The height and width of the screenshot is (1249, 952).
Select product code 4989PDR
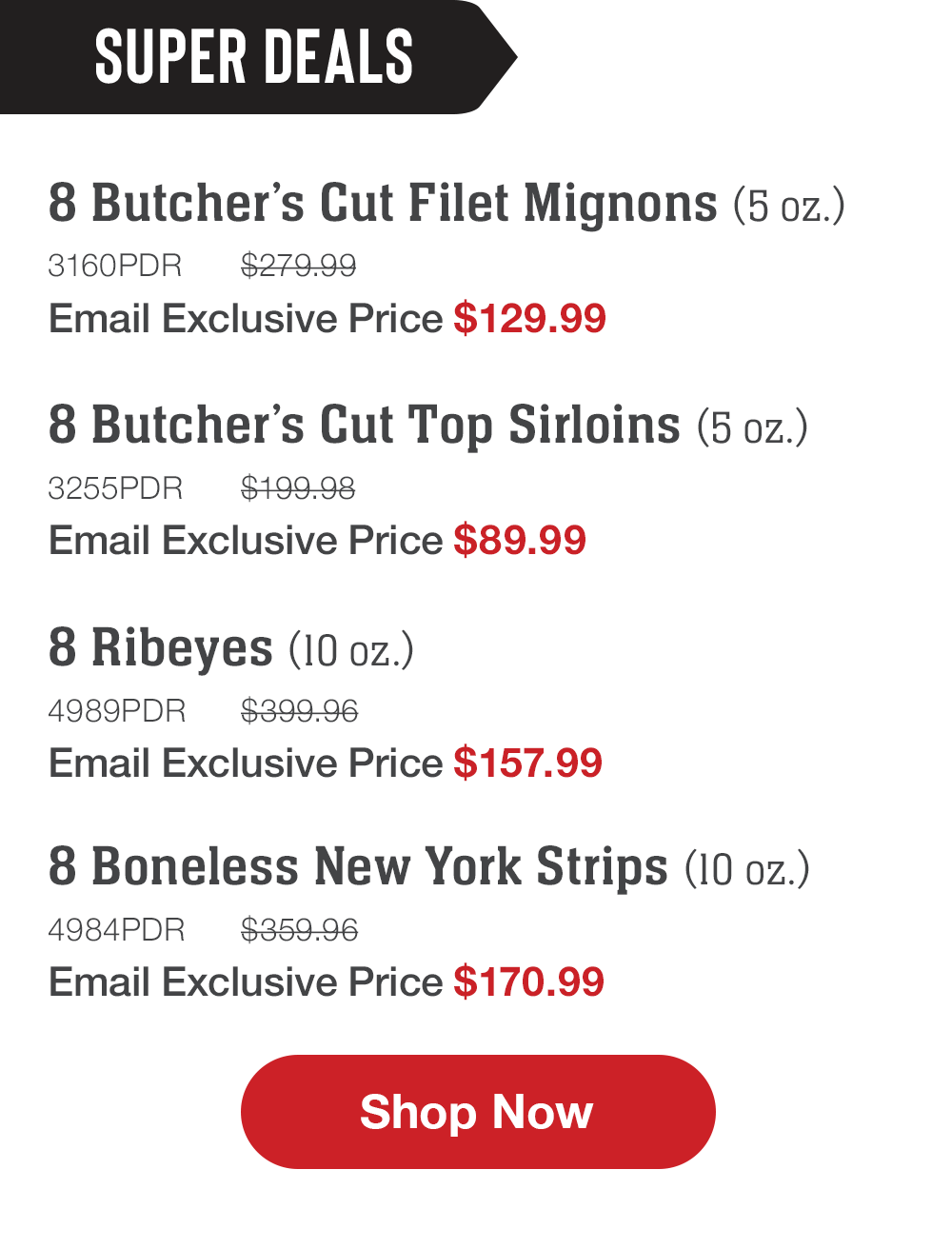tap(118, 711)
